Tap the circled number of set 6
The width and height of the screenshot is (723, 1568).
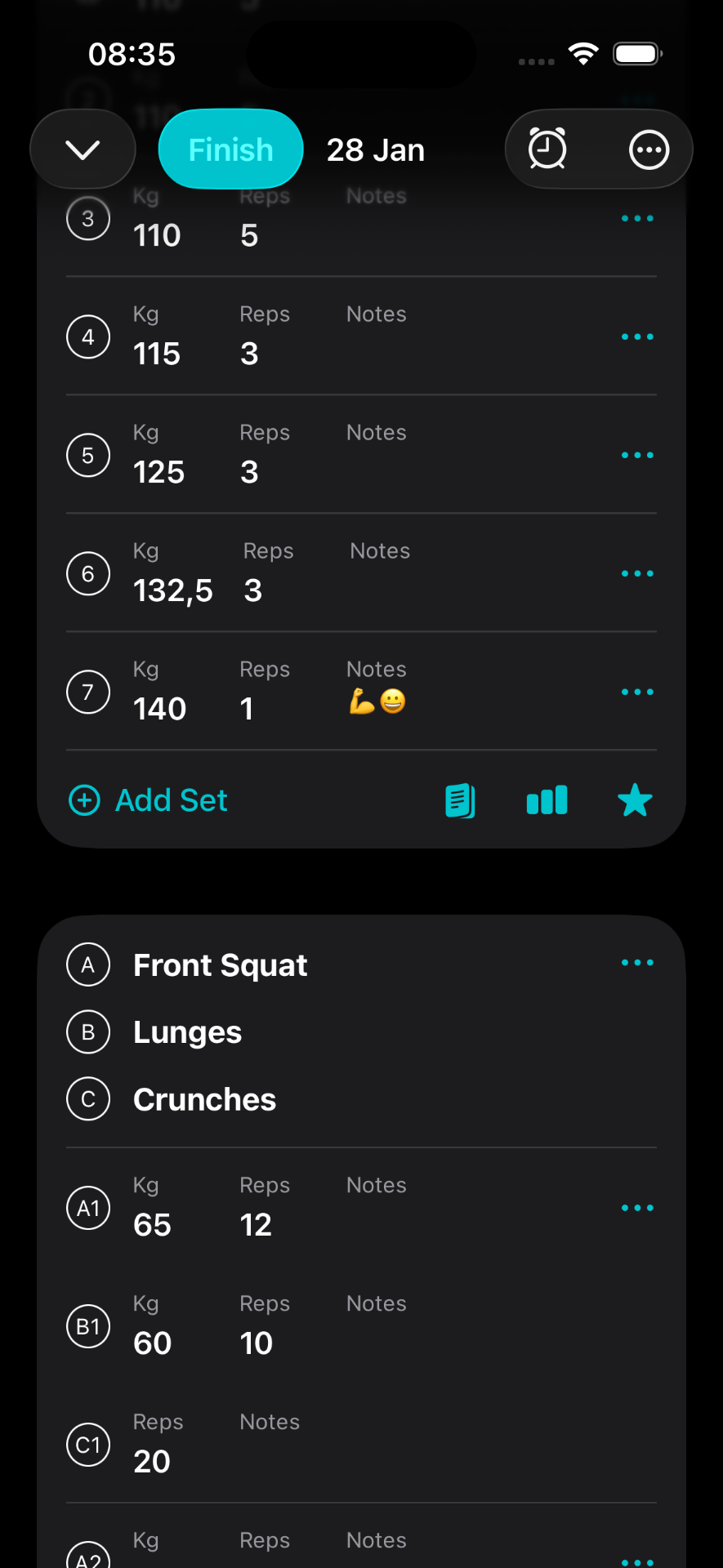point(87,573)
